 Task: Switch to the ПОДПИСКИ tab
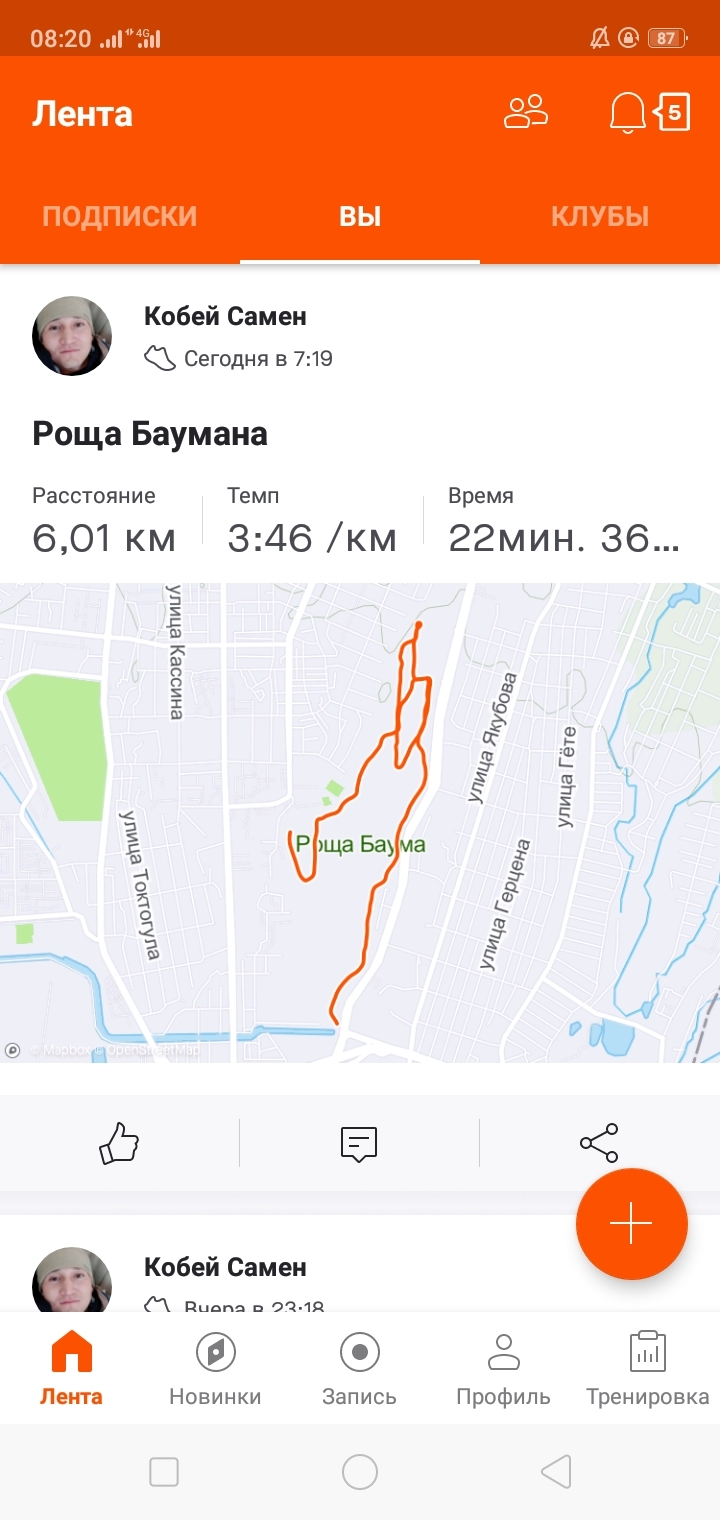pyautogui.click(x=120, y=216)
